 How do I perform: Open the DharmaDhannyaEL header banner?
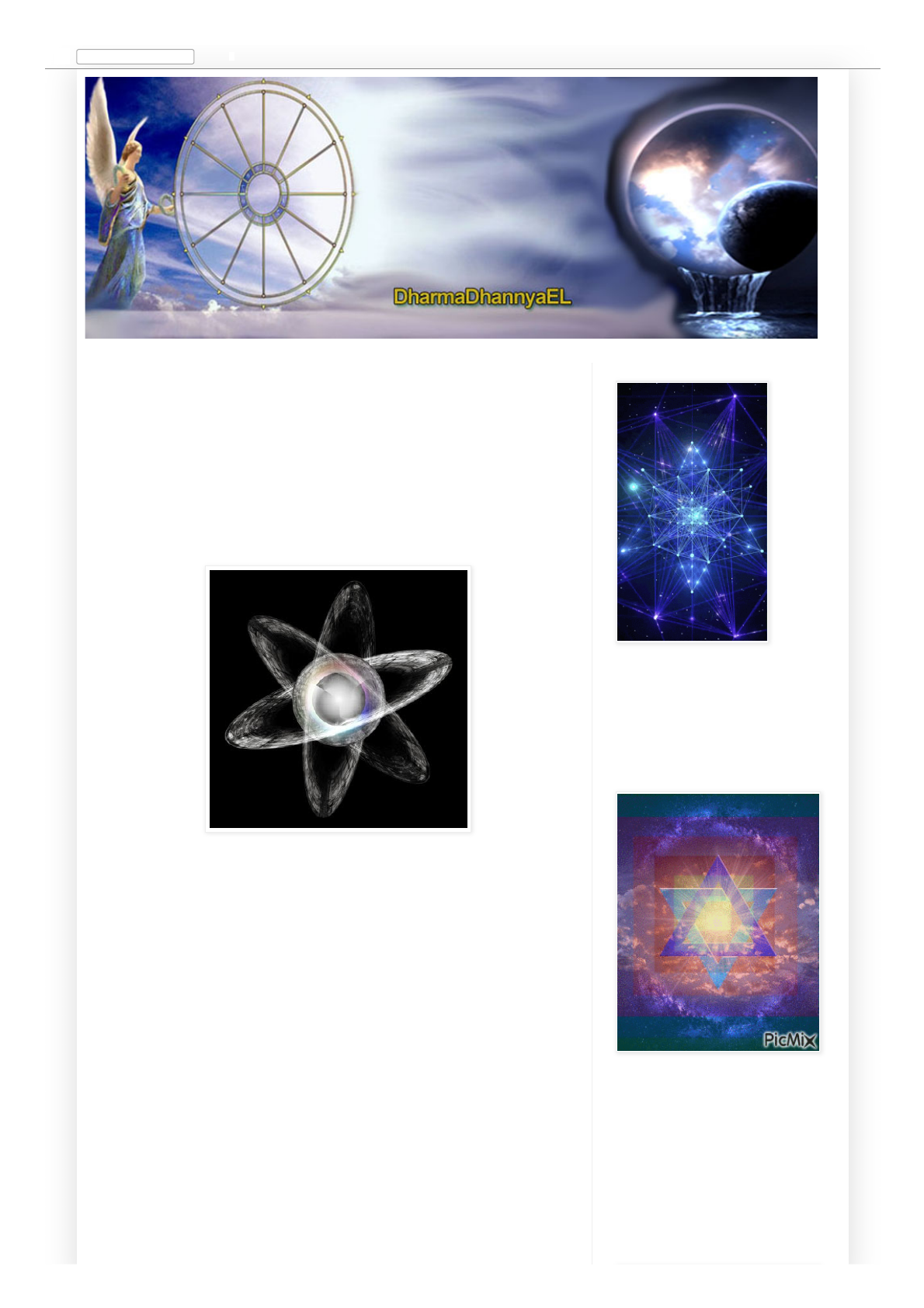[x=450, y=207]
